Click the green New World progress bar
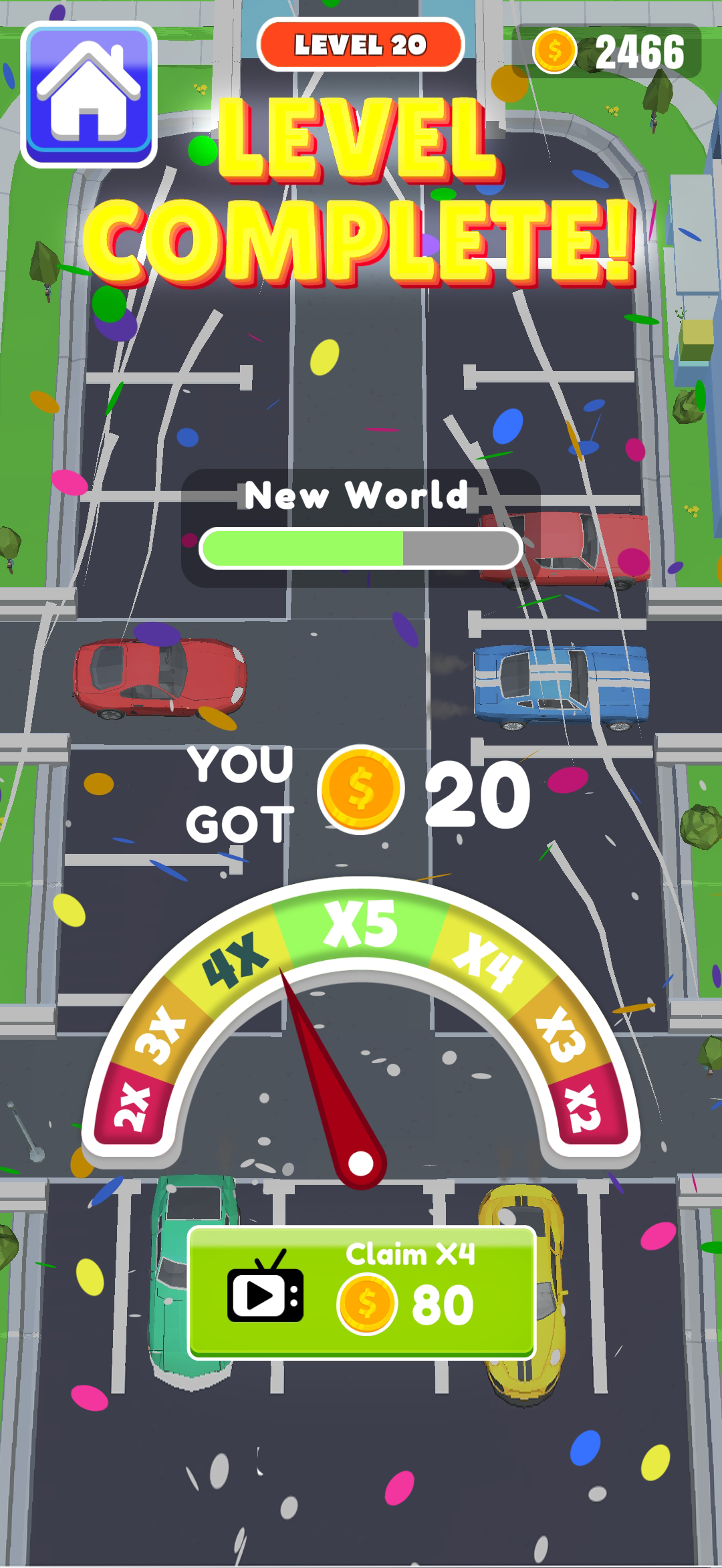722x1568 pixels. (301, 547)
